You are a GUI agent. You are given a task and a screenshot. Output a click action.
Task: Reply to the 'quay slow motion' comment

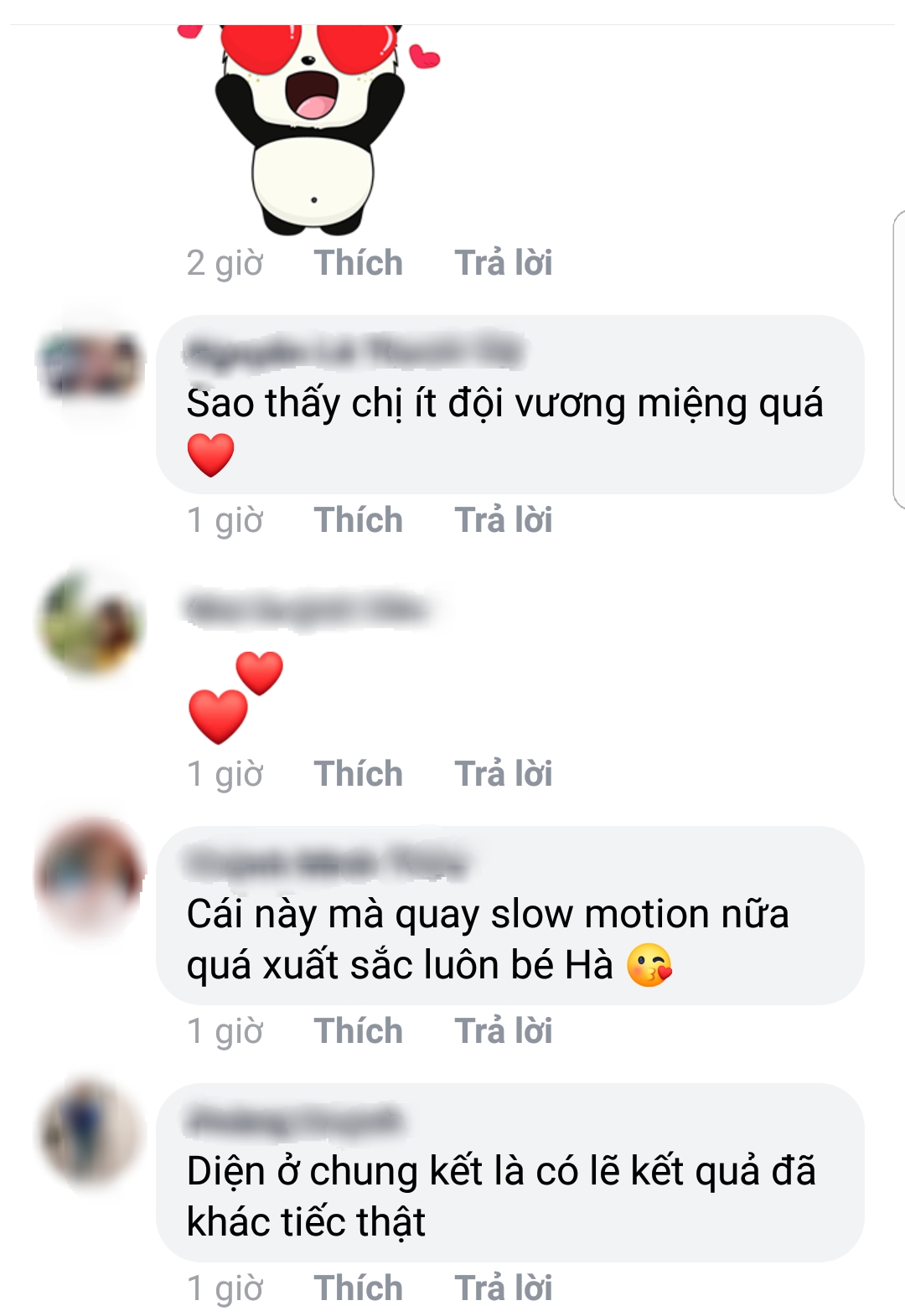[x=503, y=1031]
